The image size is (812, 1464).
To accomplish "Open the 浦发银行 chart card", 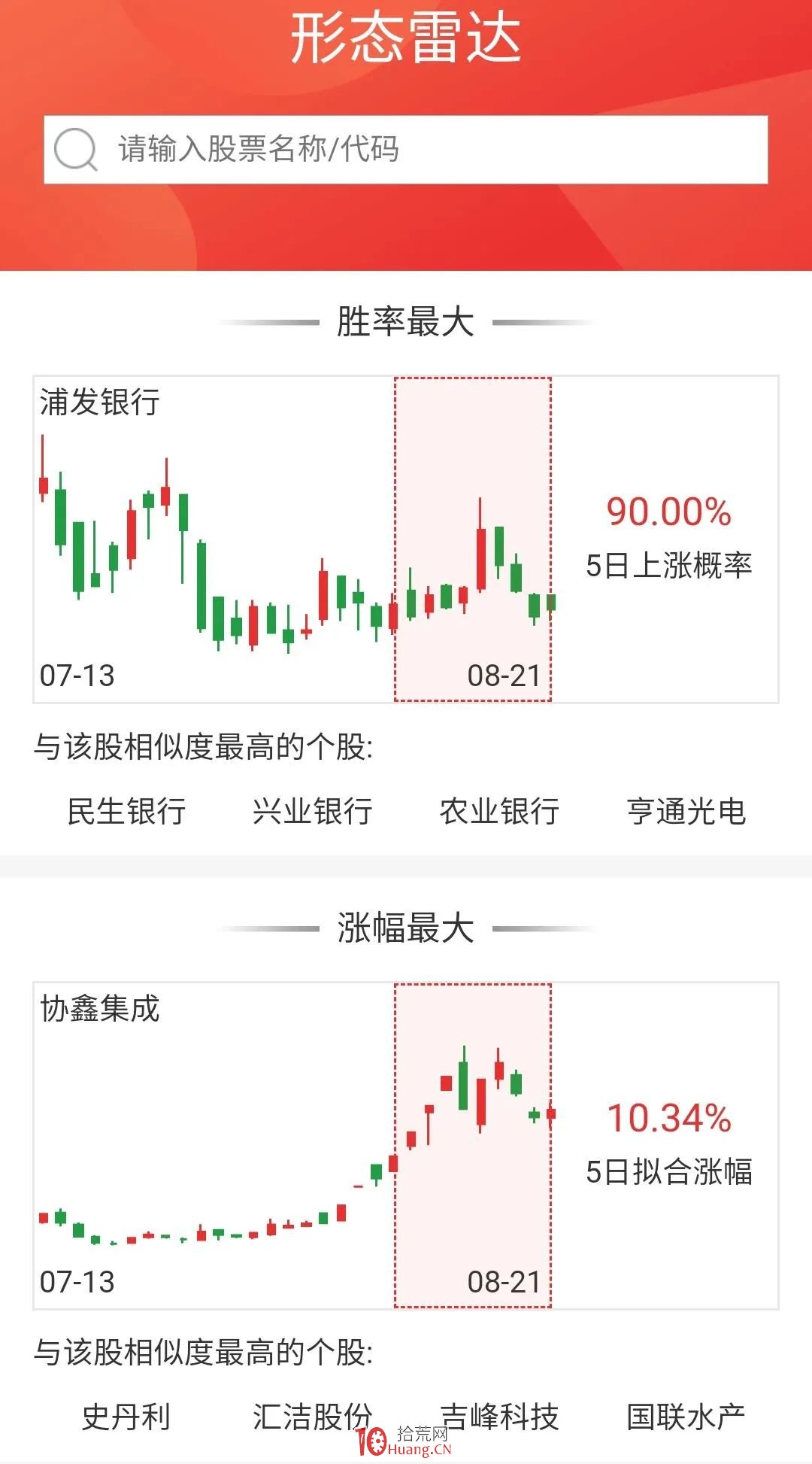I will (406, 539).
